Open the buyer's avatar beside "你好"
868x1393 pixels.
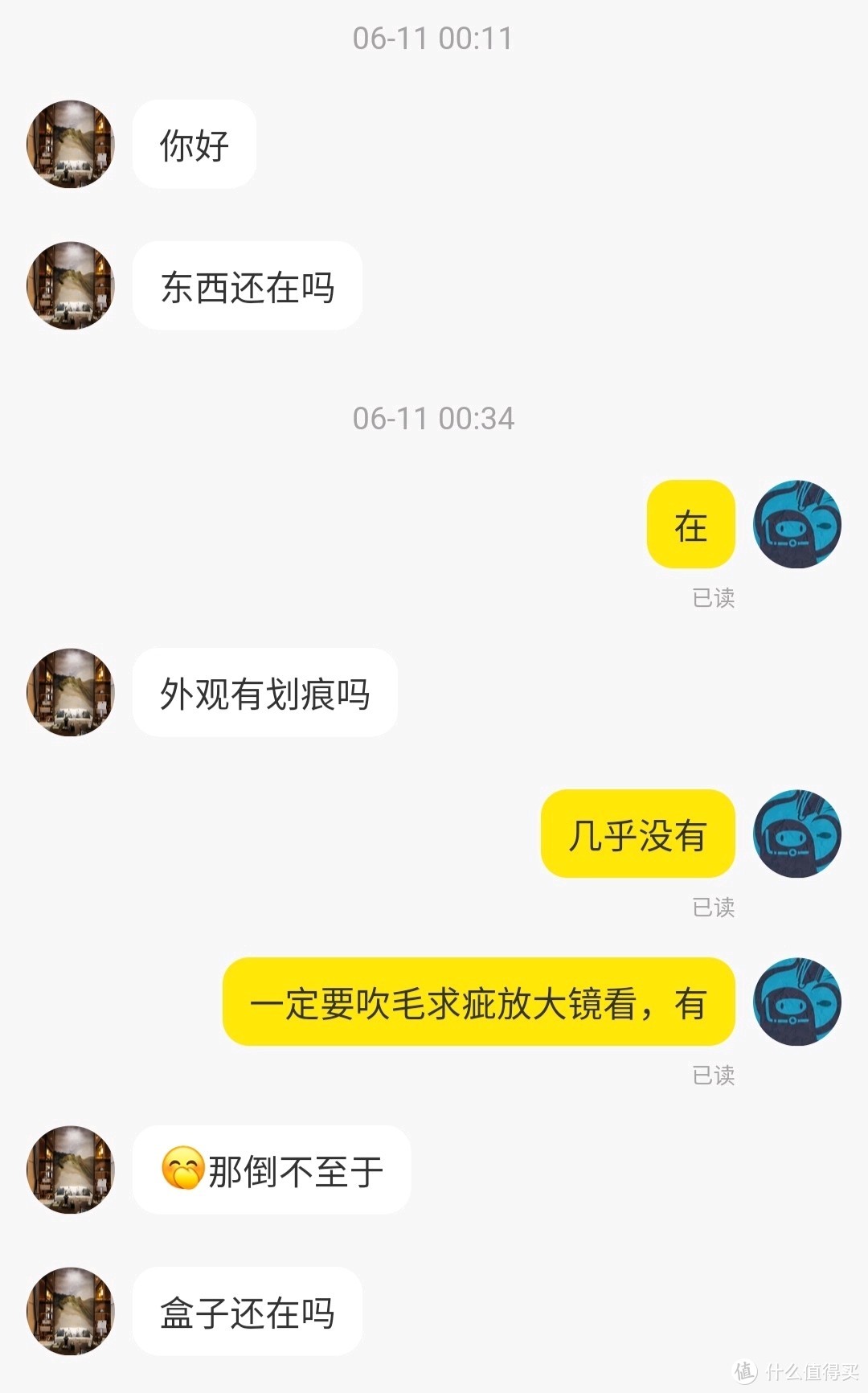71,145
